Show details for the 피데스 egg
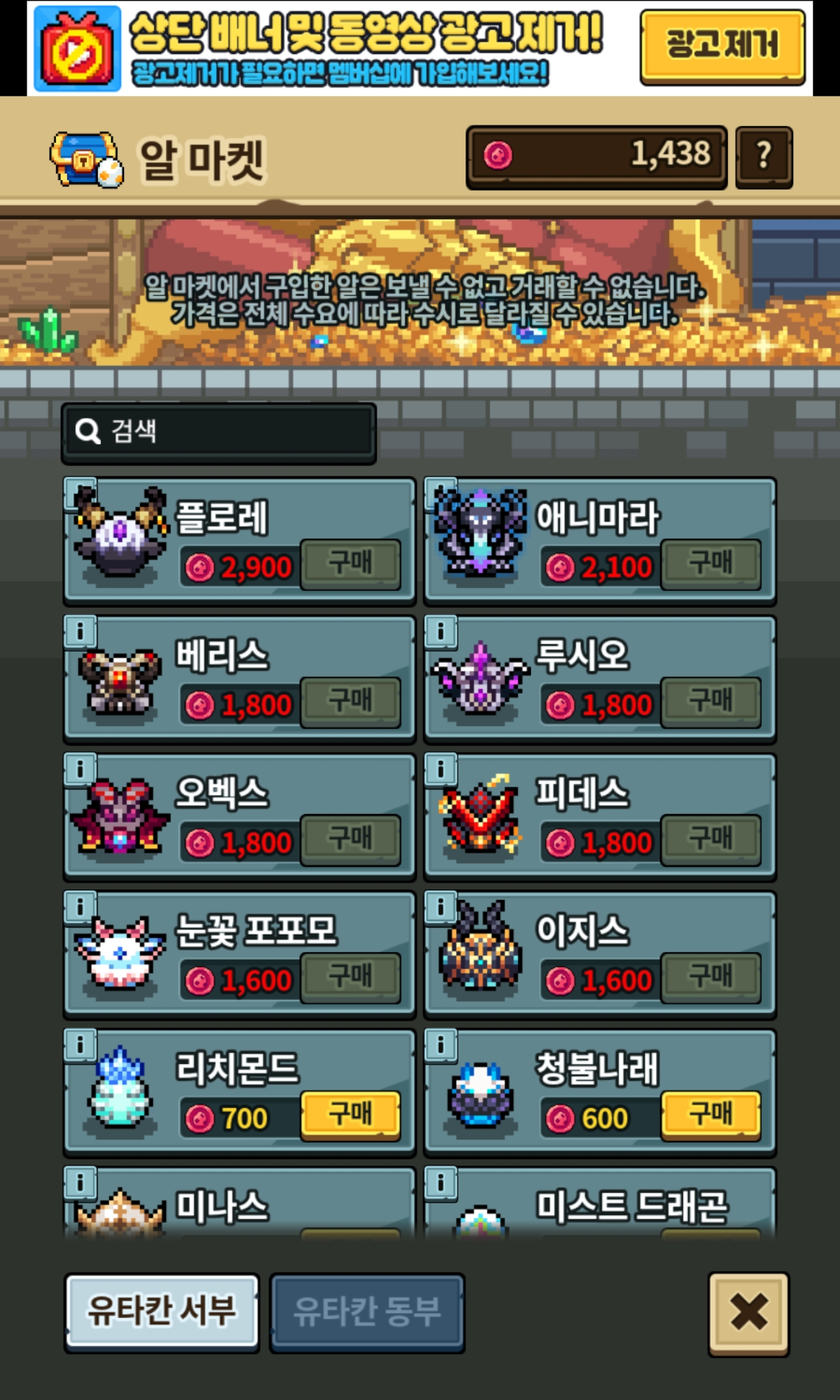 point(441,770)
